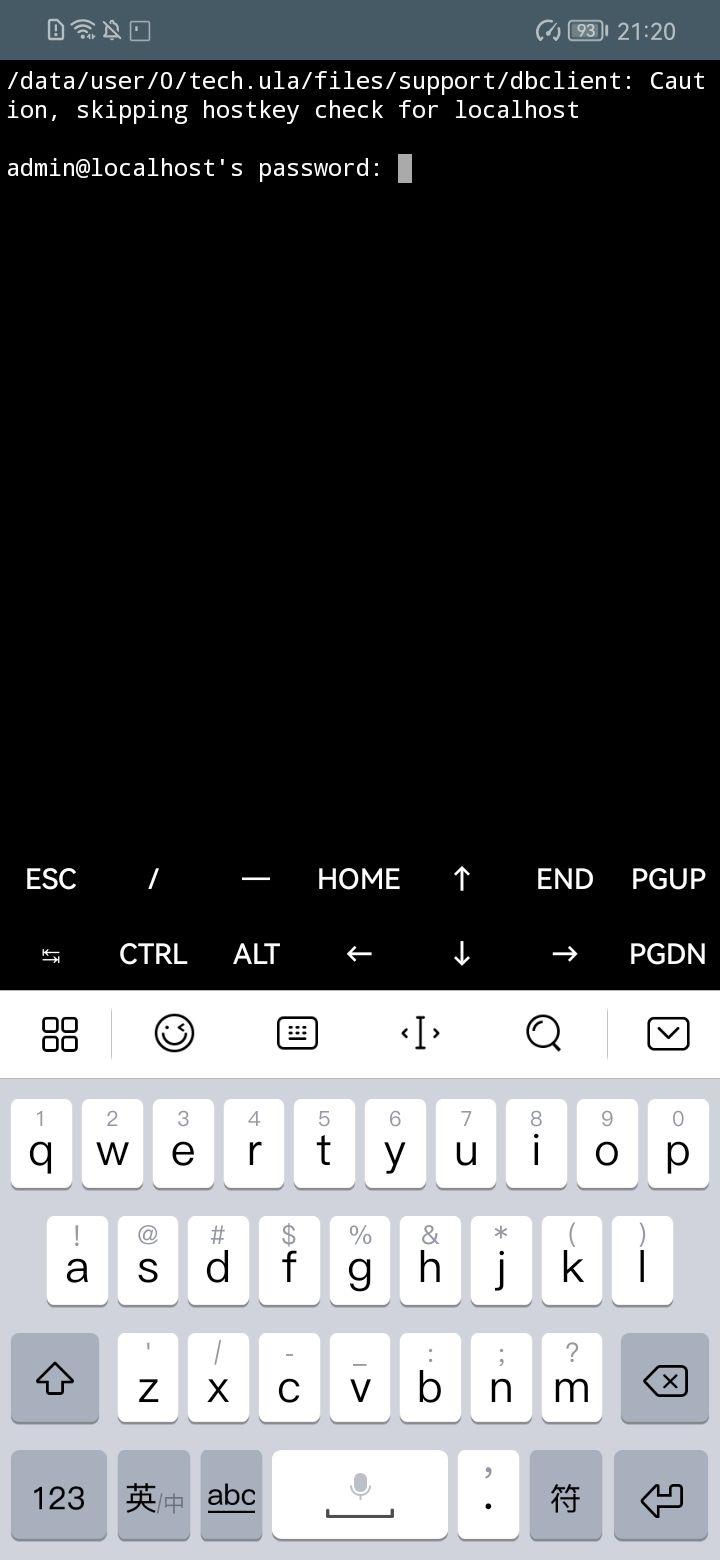Switch to number layout with 123 key
Image resolution: width=720 pixels, height=1560 pixels.
coord(58,1494)
